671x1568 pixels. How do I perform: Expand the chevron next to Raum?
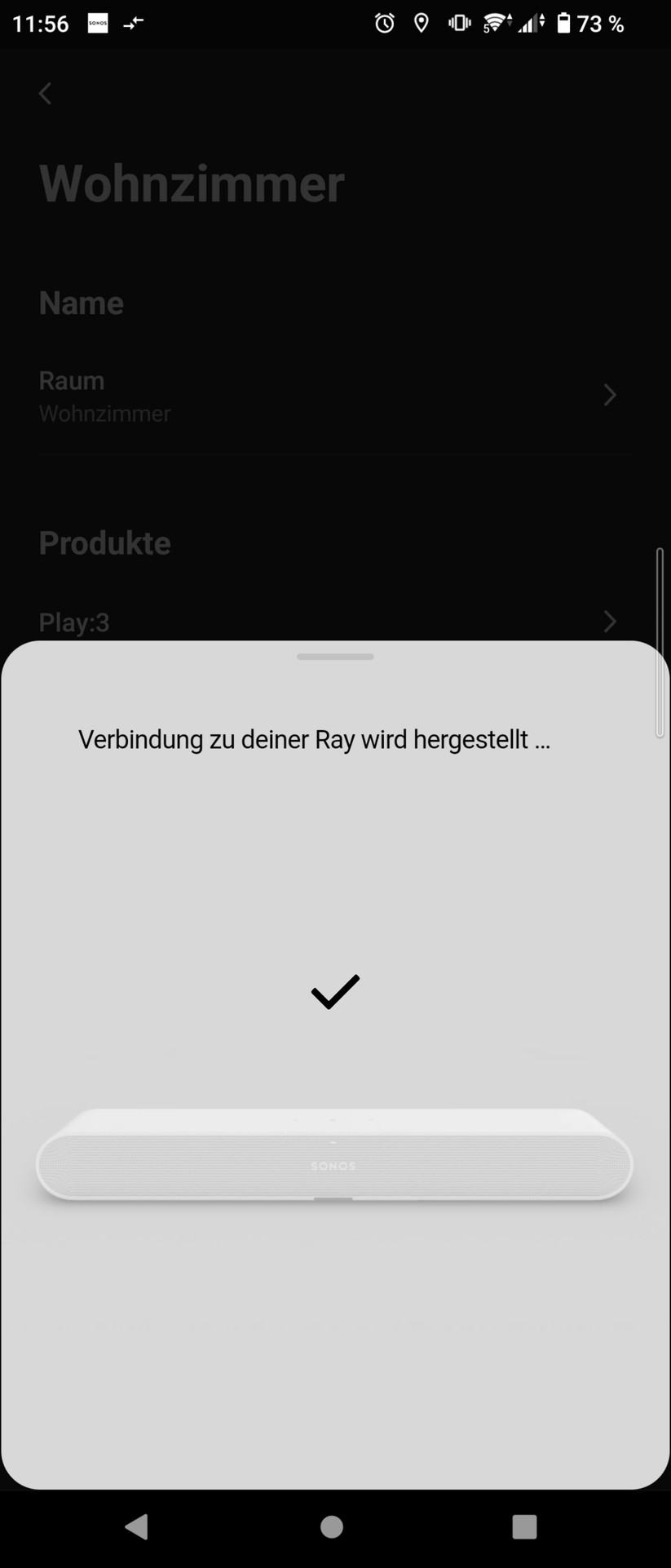610,395
